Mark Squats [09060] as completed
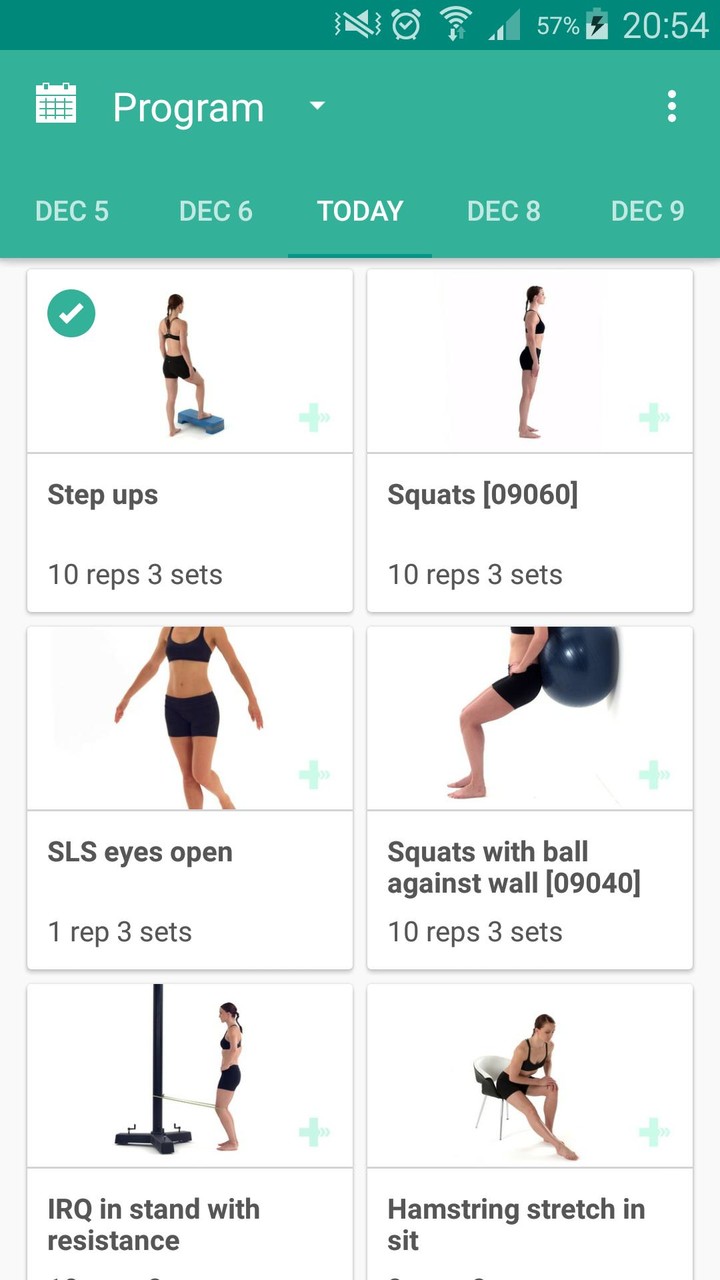Image resolution: width=720 pixels, height=1280 pixels. pyautogui.click(x=410, y=313)
